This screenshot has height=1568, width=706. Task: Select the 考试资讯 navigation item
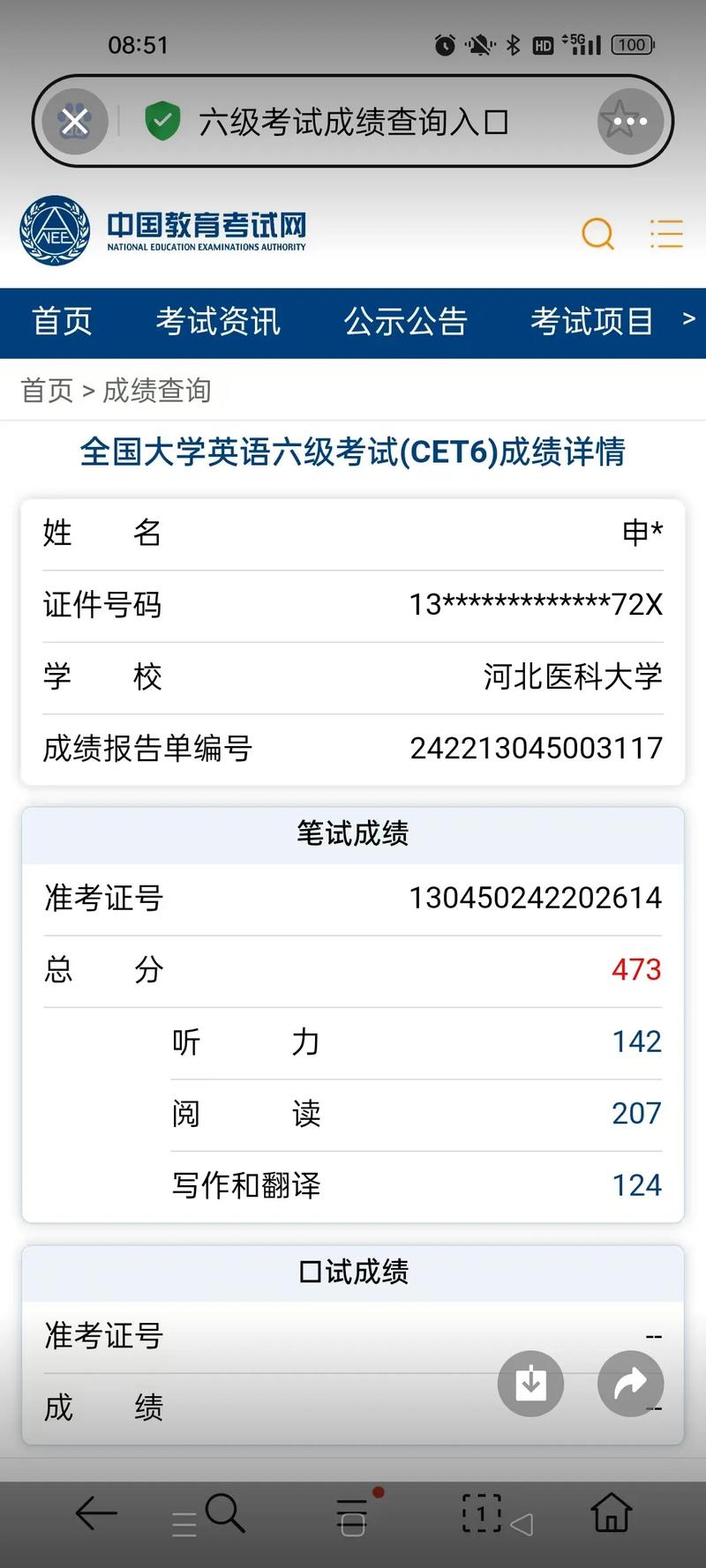217,322
